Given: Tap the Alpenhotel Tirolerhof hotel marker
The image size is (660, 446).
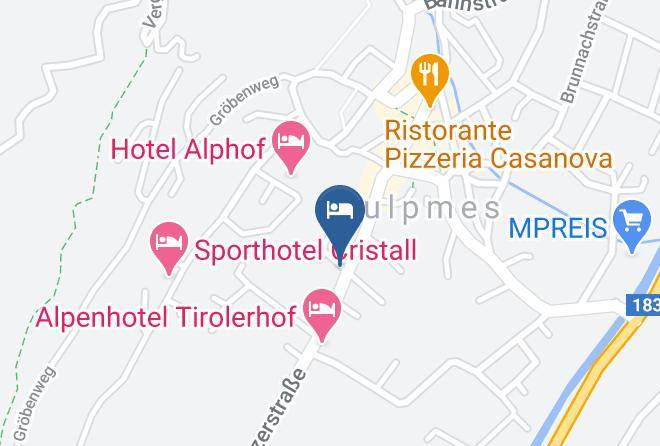Looking at the screenshot, I should click(322, 315).
